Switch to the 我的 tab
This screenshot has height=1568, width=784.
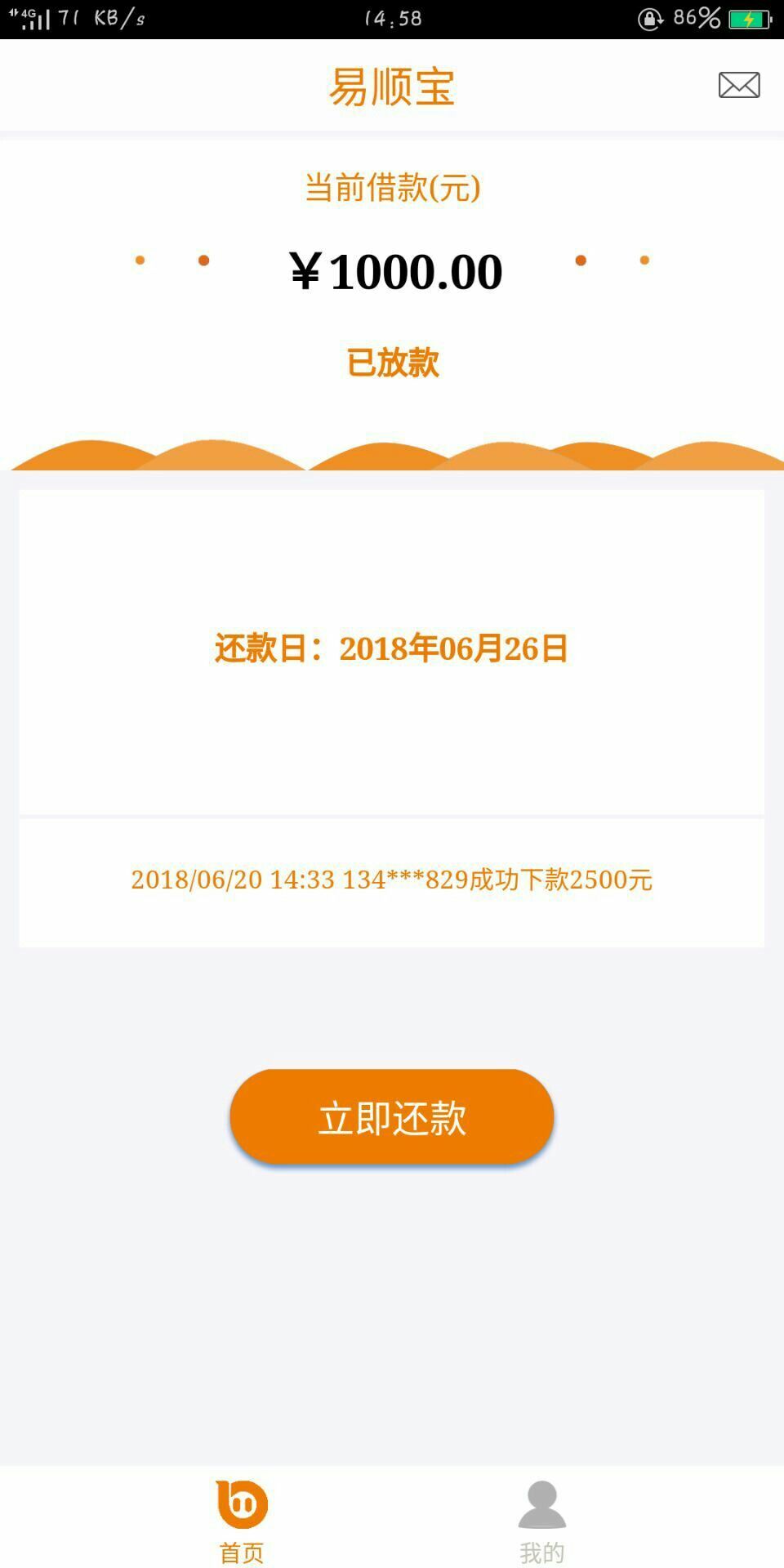point(542,1521)
